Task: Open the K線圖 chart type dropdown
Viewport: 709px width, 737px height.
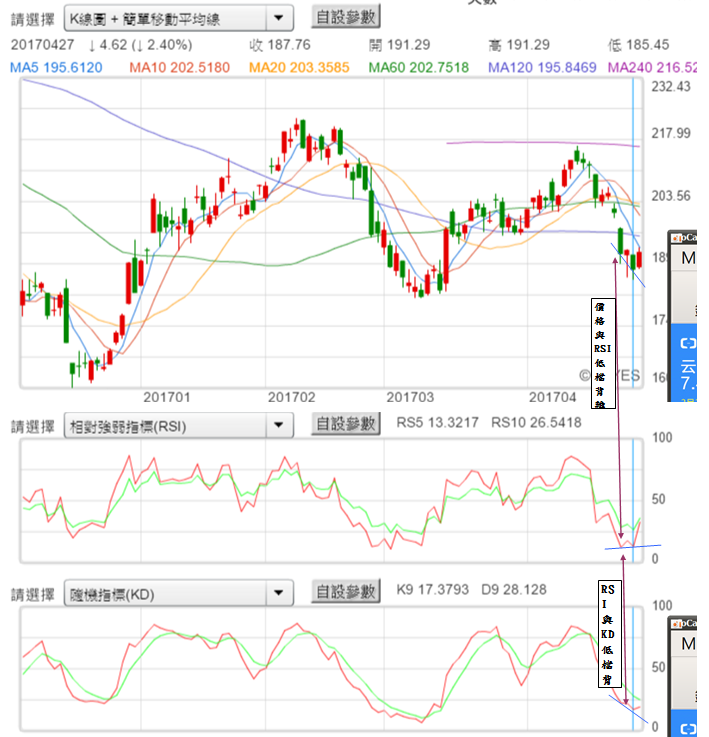Action: pos(180,17)
